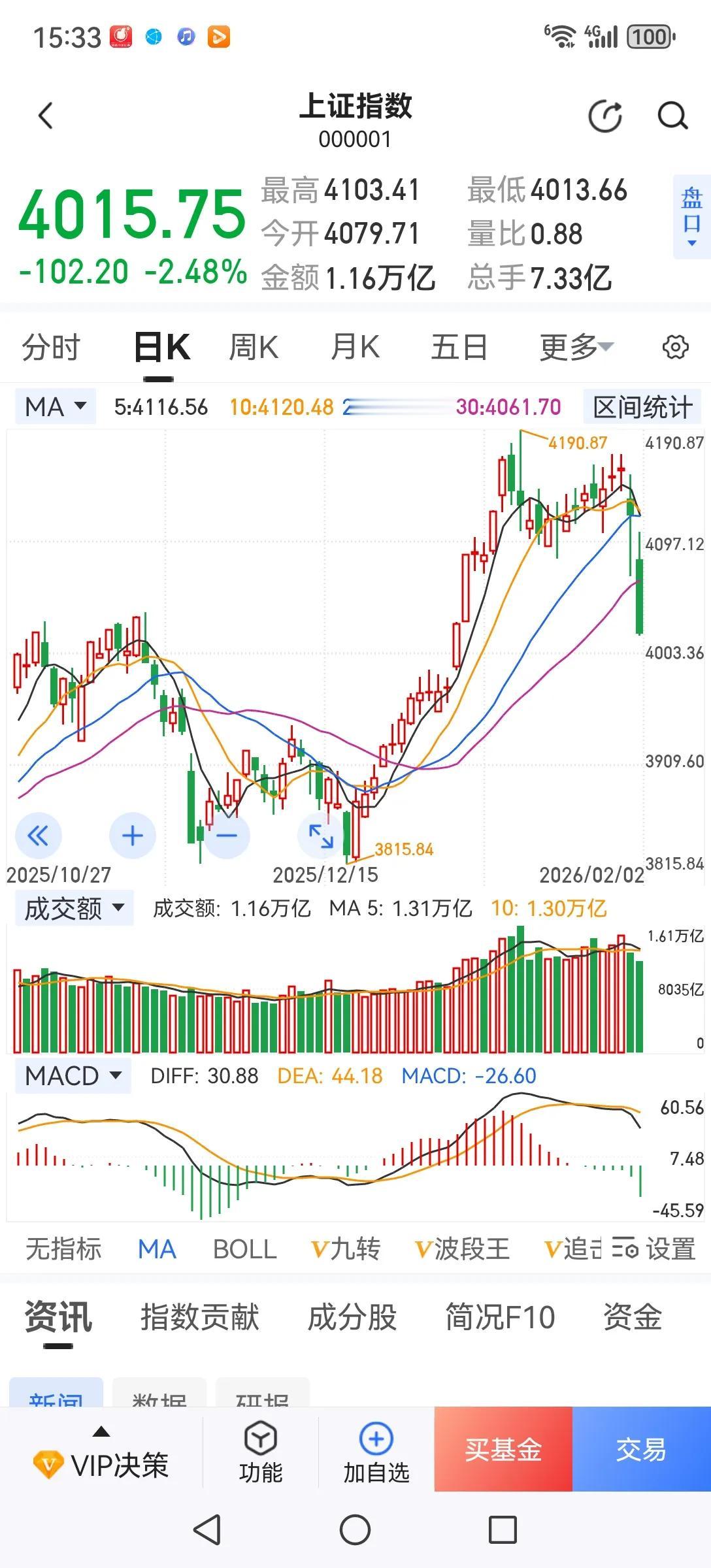711x1568 pixels.
Task: Open the 成分股 constituents tab
Action: (x=352, y=1318)
